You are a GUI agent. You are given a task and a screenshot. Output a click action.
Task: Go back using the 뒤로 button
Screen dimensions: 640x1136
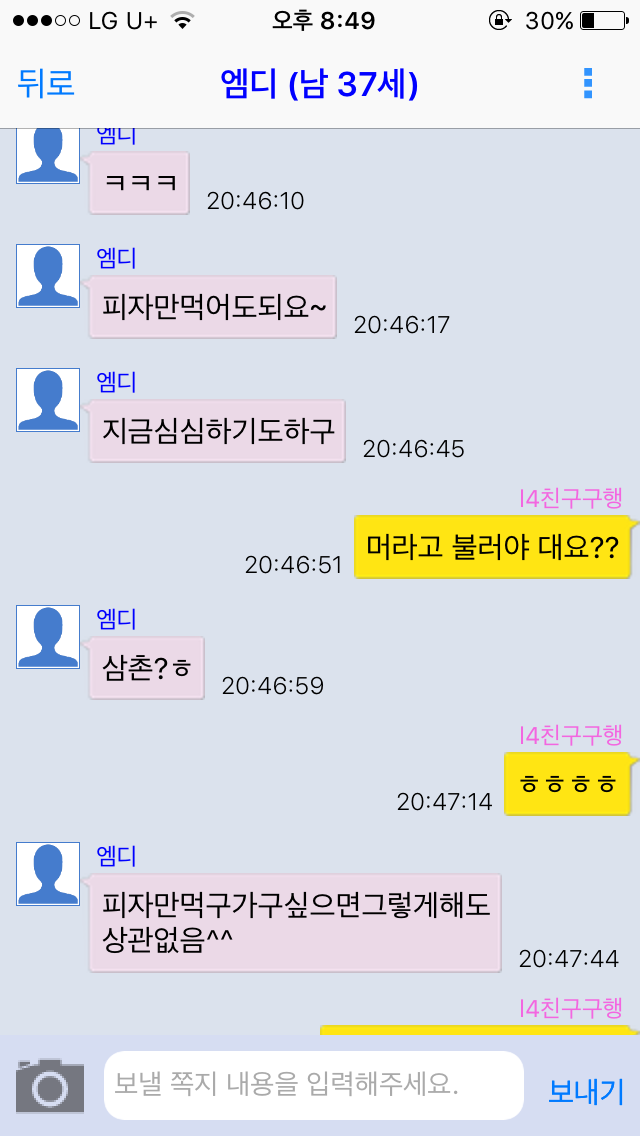tap(46, 83)
